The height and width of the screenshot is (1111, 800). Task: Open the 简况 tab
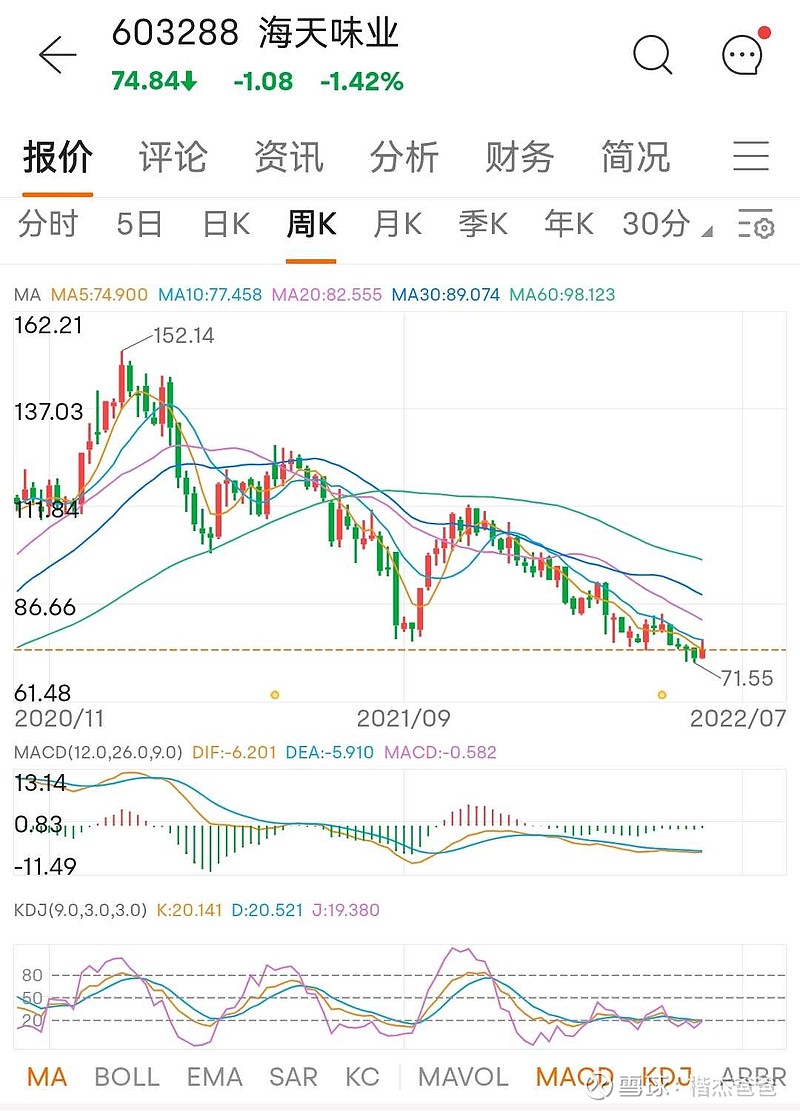[x=635, y=157]
